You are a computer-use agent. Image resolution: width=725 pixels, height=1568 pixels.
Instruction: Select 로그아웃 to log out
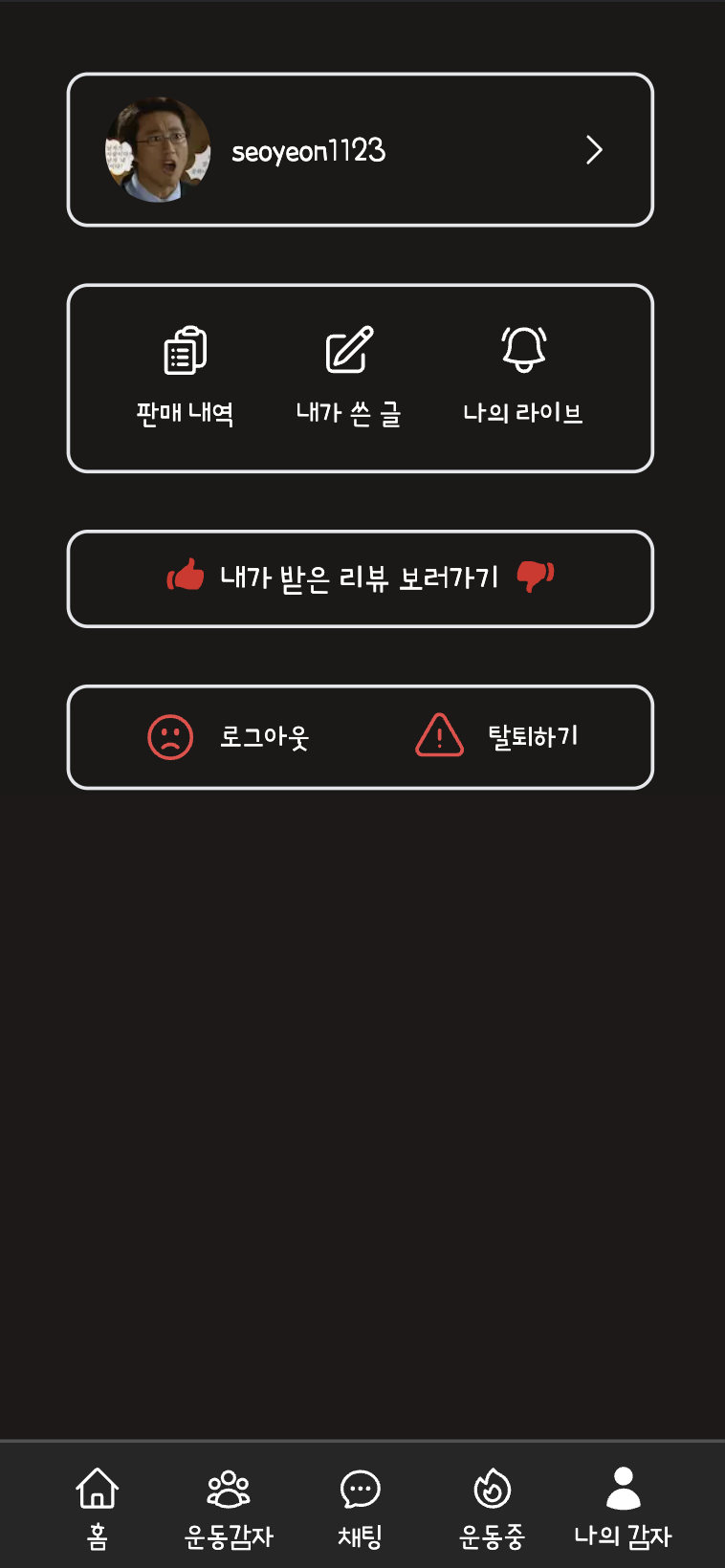coord(229,737)
